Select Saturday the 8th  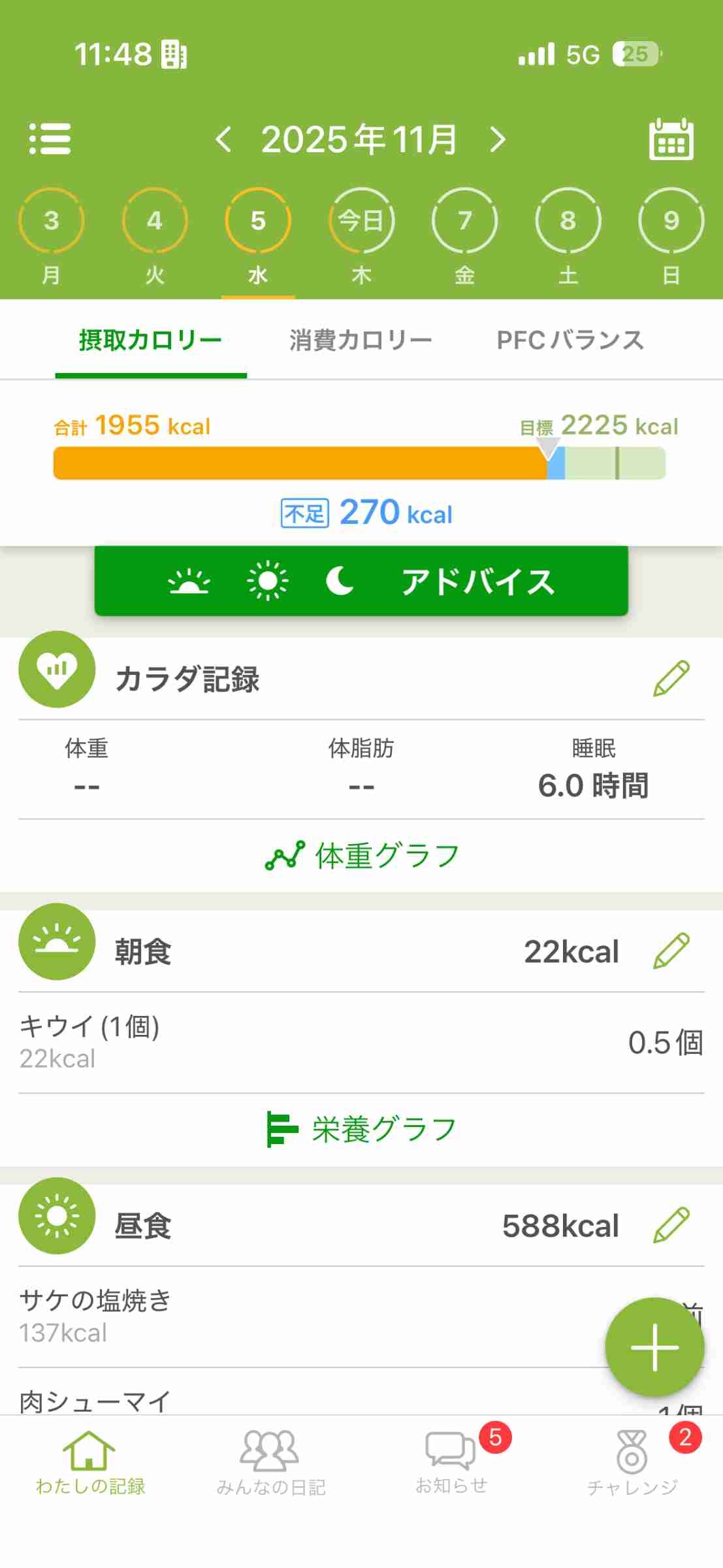point(568,221)
